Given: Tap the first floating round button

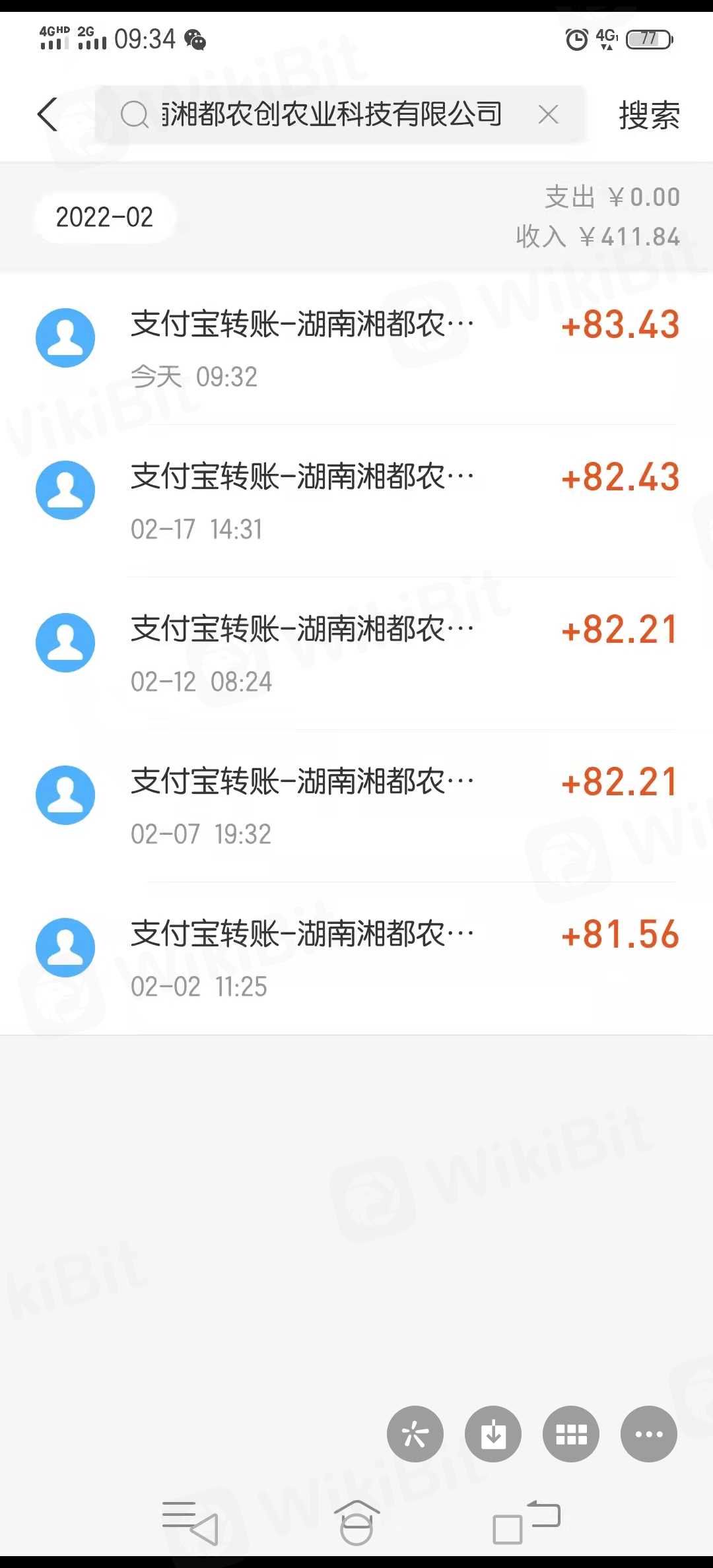Looking at the screenshot, I should (415, 1433).
